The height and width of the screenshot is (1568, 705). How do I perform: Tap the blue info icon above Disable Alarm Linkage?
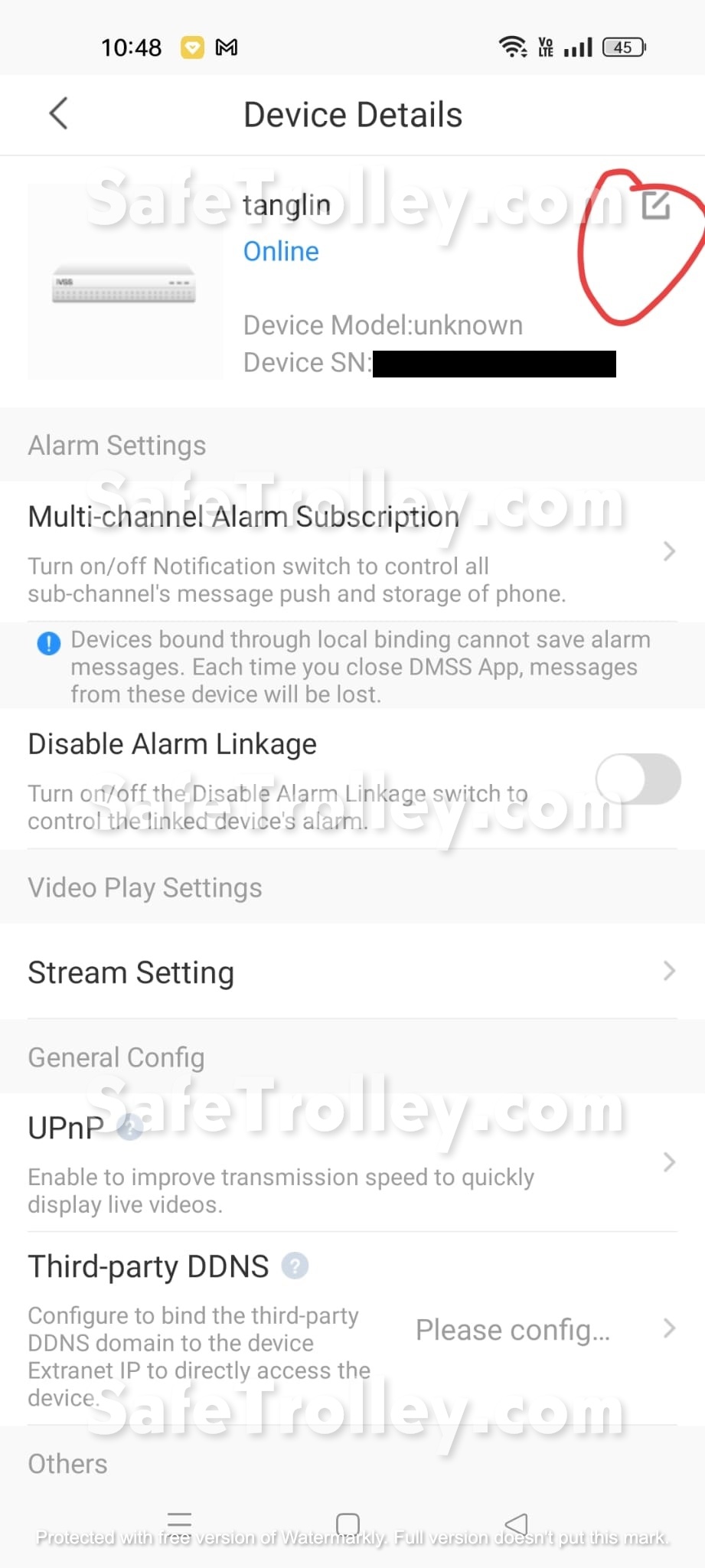pos(47,643)
